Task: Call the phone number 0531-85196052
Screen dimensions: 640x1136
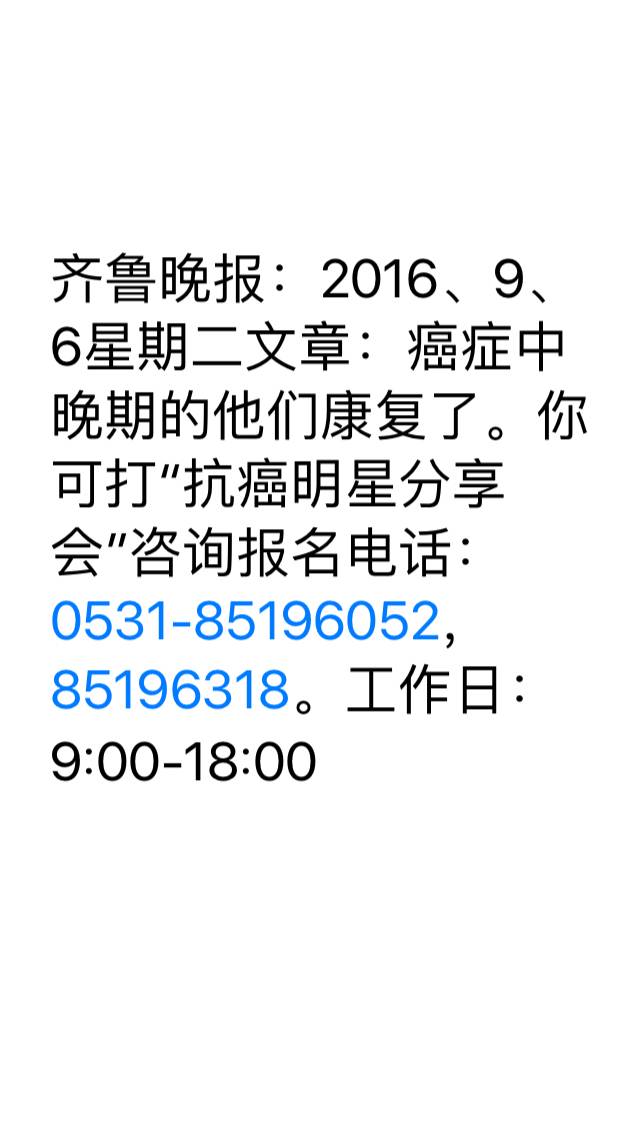Action: point(245,621)
